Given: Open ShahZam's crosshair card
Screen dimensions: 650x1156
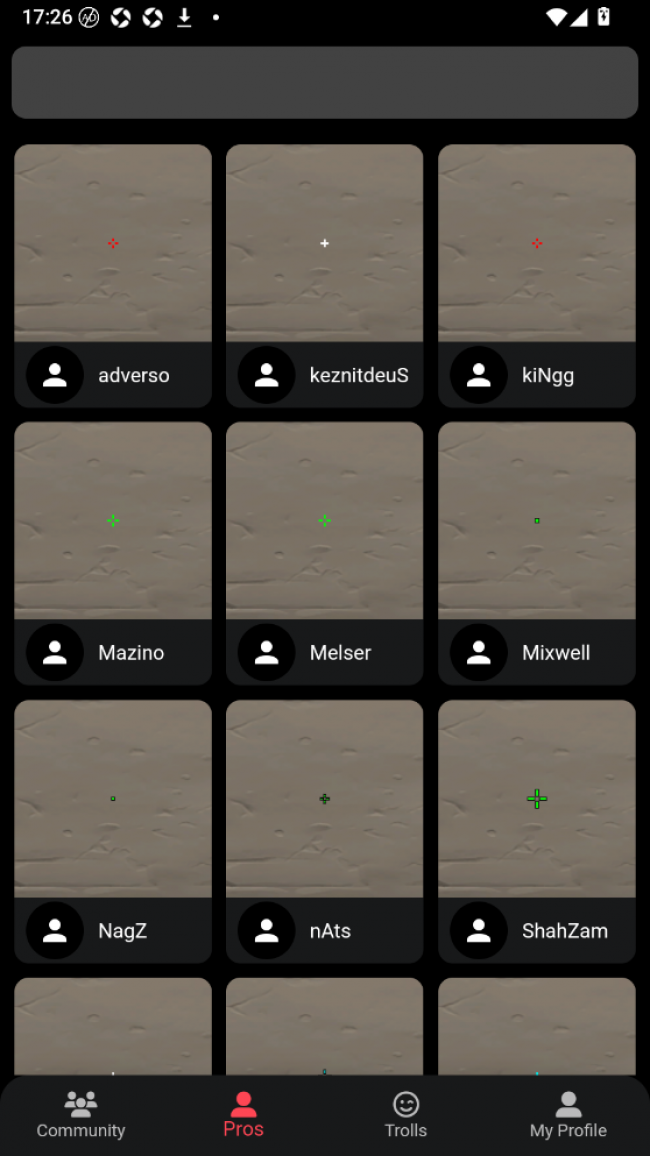Looking at the screenshot, I should point(537,831).
